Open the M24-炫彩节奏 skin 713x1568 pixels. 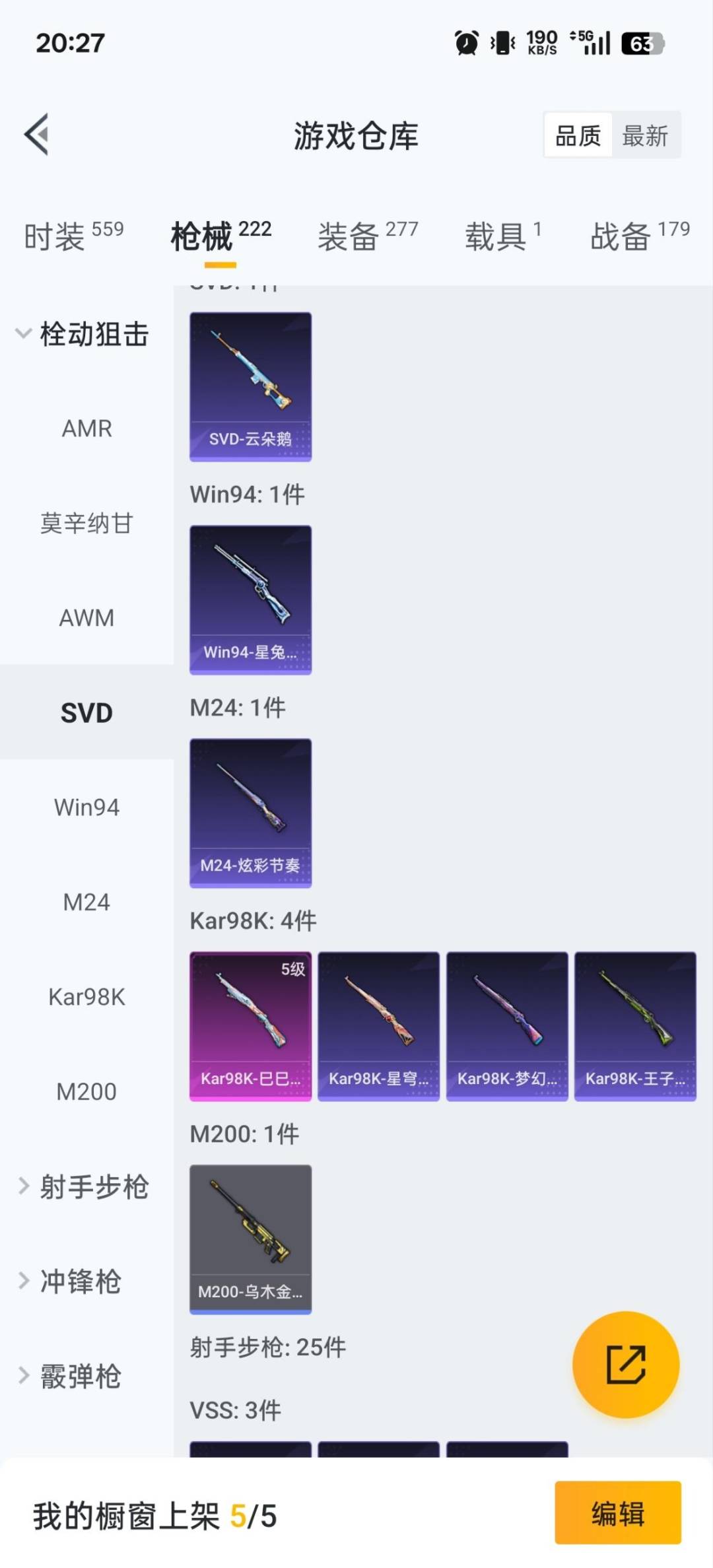pos(250,813)
